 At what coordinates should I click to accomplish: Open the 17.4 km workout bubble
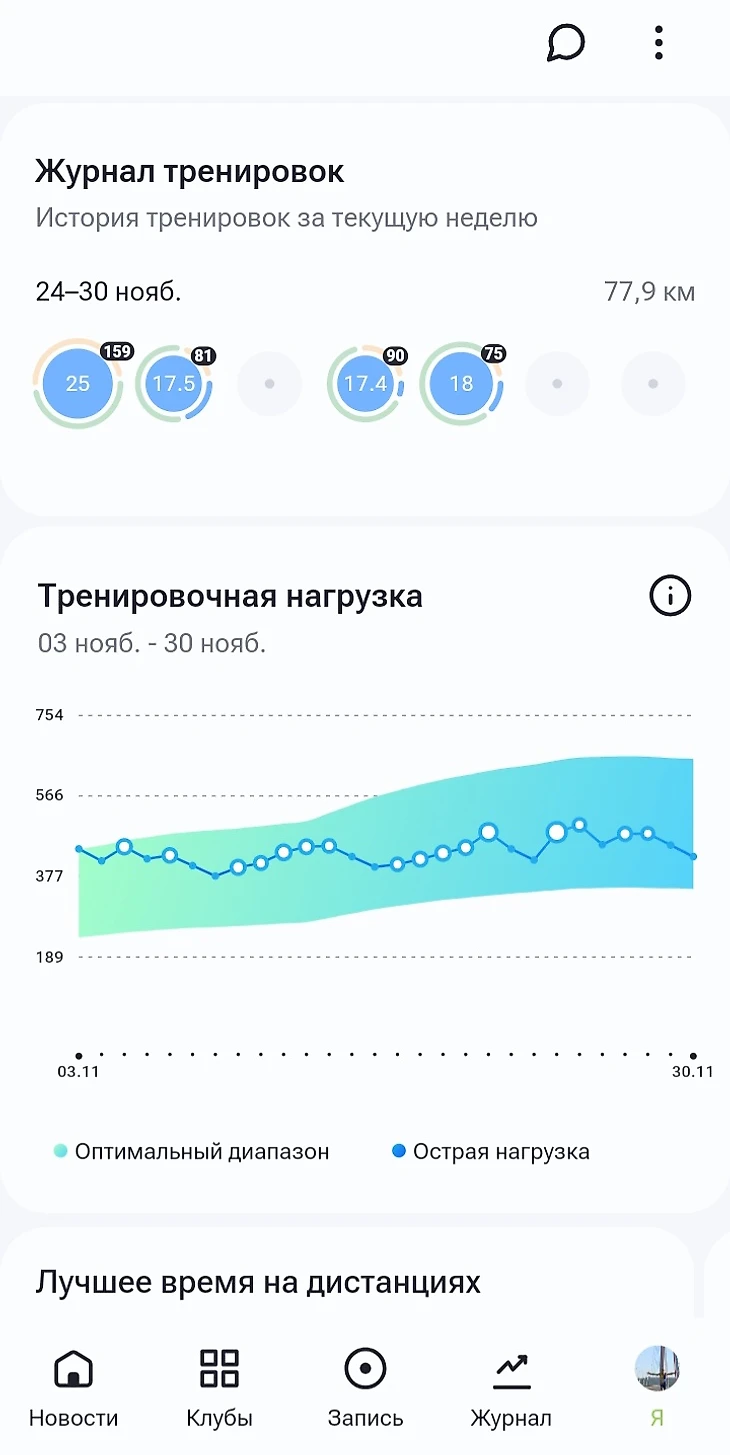click(x=365, y=383)
